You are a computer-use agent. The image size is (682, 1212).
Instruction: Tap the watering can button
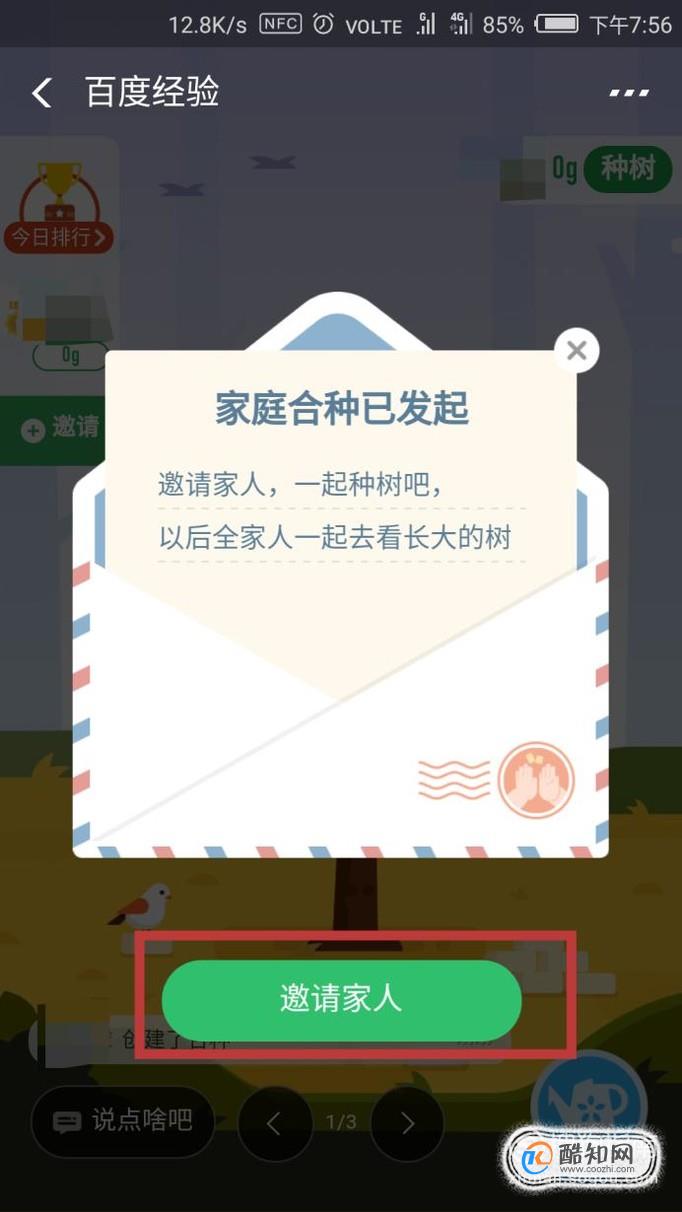click(x=589, y=1100)
